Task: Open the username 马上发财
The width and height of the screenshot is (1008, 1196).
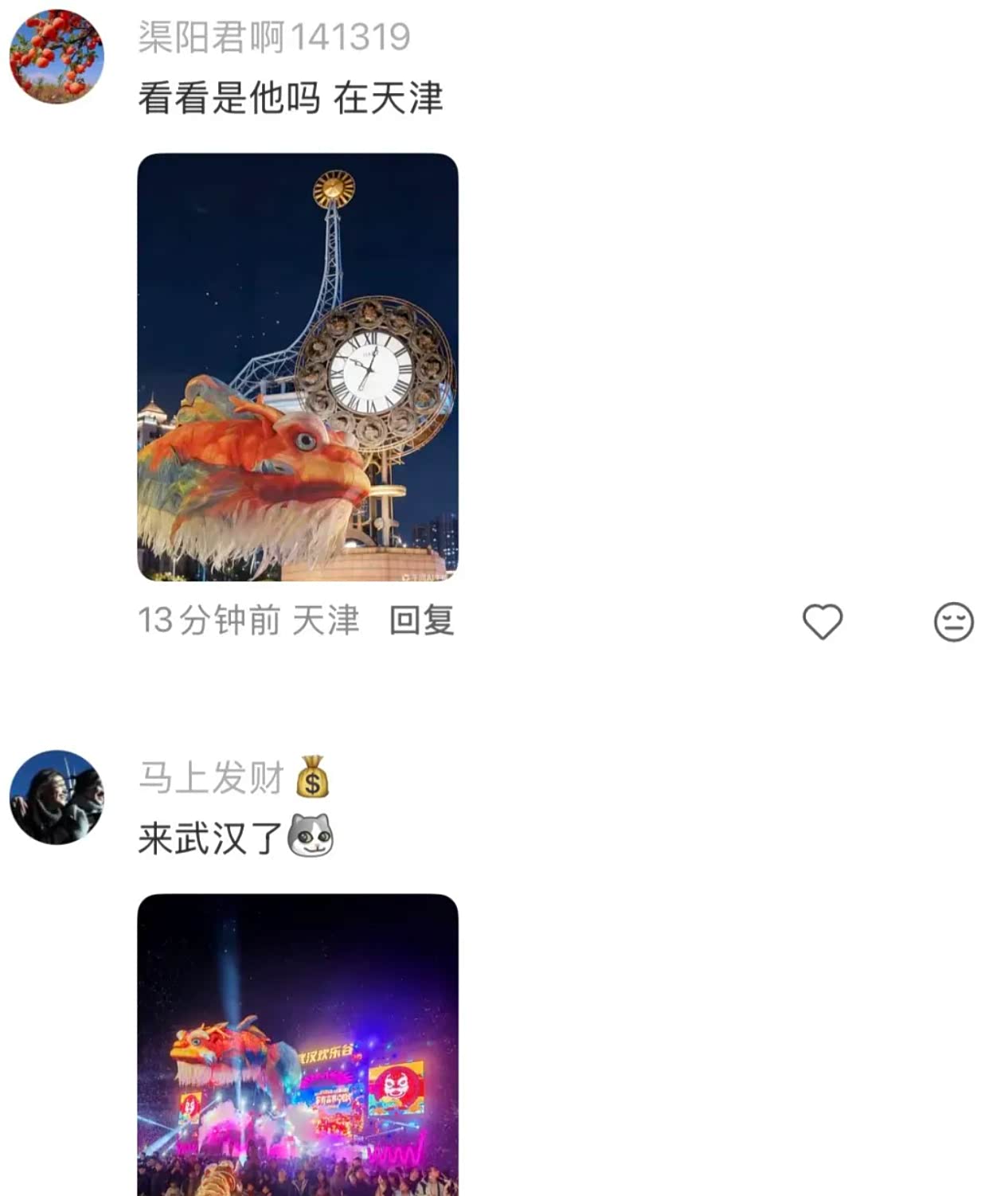Action: point(212,777)
